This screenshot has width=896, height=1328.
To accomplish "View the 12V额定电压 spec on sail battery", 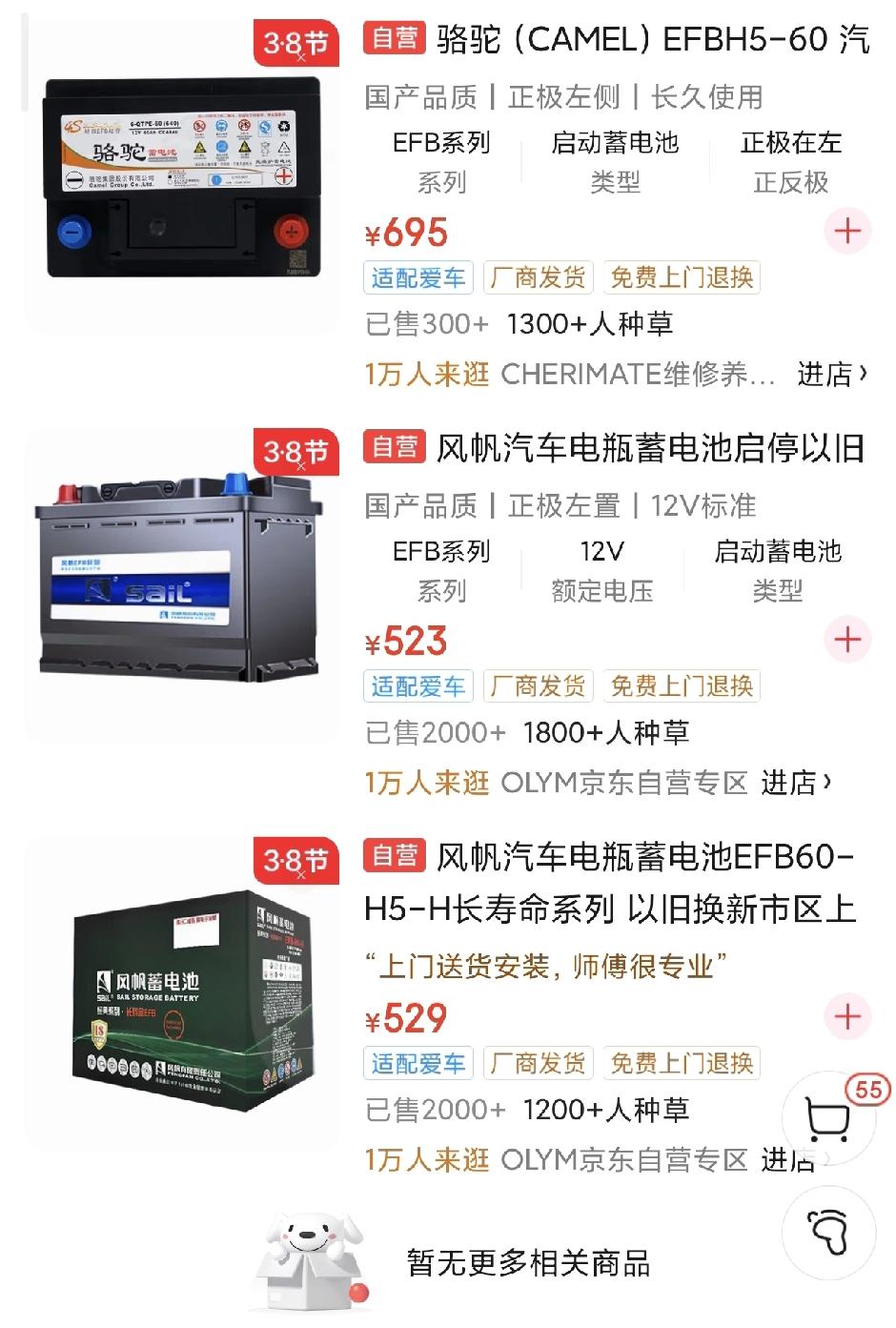I will tap(599, 570).
